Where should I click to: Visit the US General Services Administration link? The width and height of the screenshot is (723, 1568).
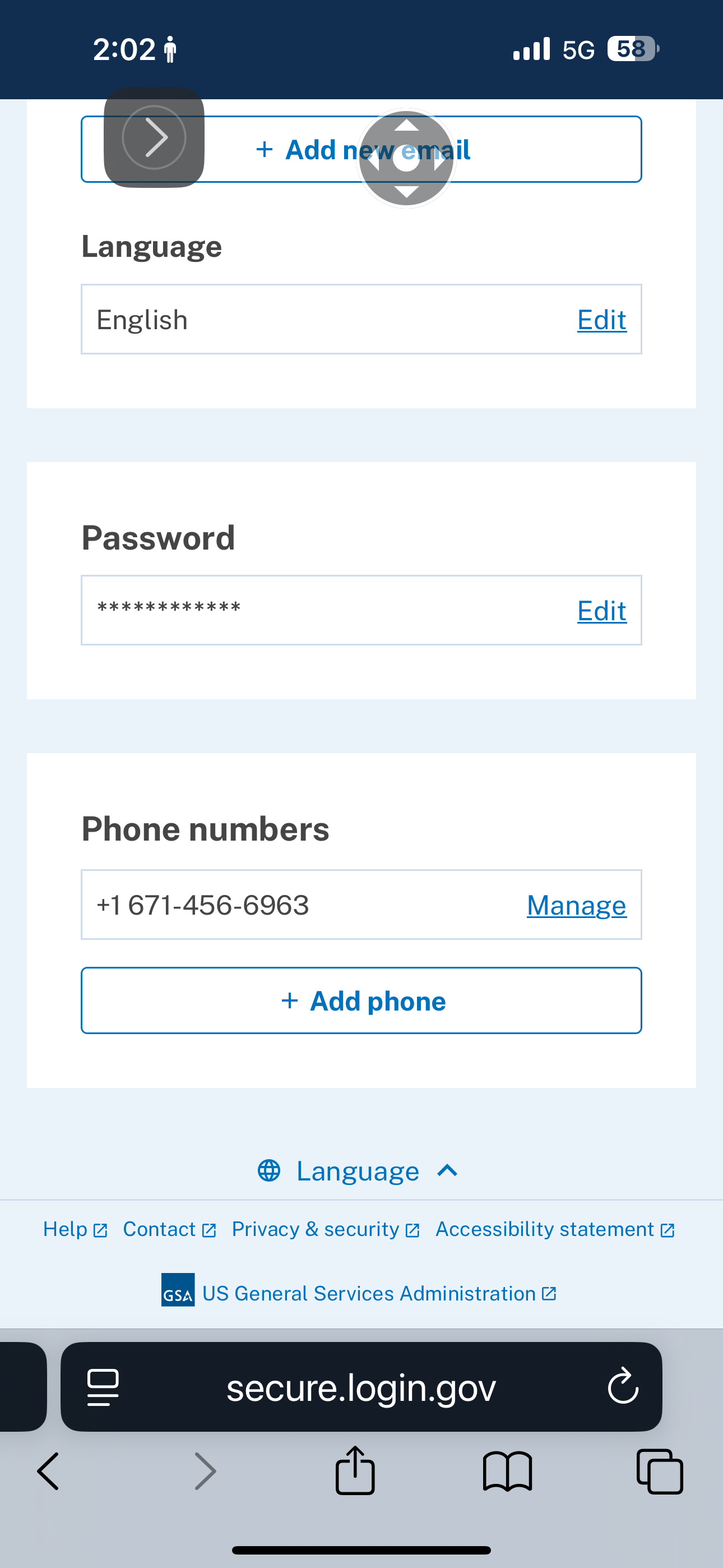pyautogui.click(x=368, y=1293)
